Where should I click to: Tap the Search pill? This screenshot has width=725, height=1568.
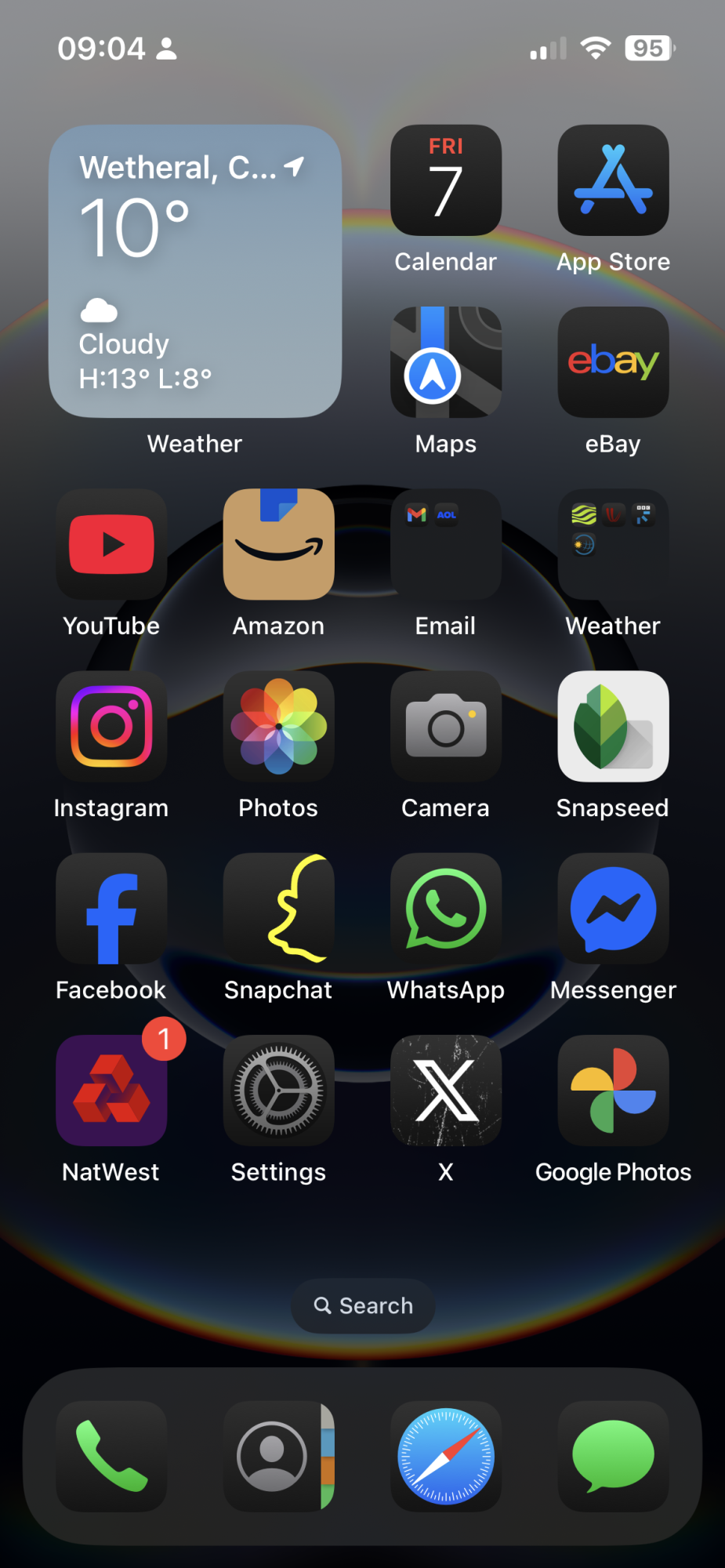pyautogui.click(x=363, y=1305)
